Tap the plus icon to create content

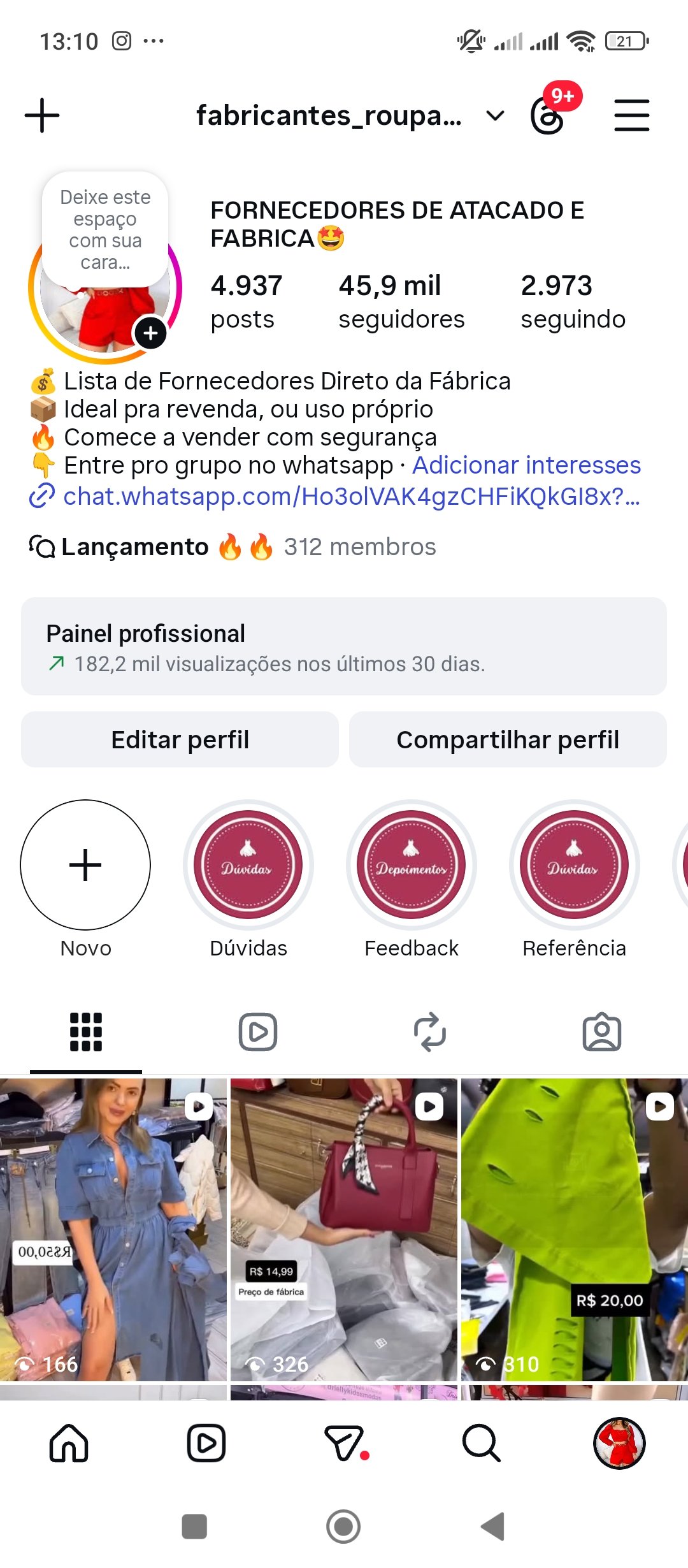[42, 115]
